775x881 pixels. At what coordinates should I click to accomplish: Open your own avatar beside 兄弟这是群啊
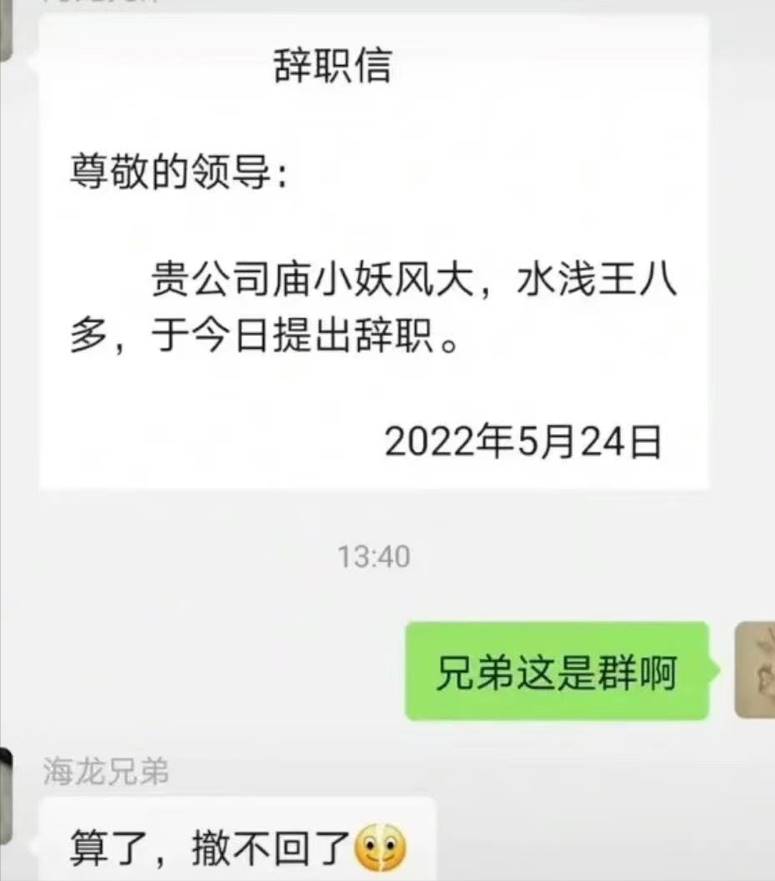[755, 670]
